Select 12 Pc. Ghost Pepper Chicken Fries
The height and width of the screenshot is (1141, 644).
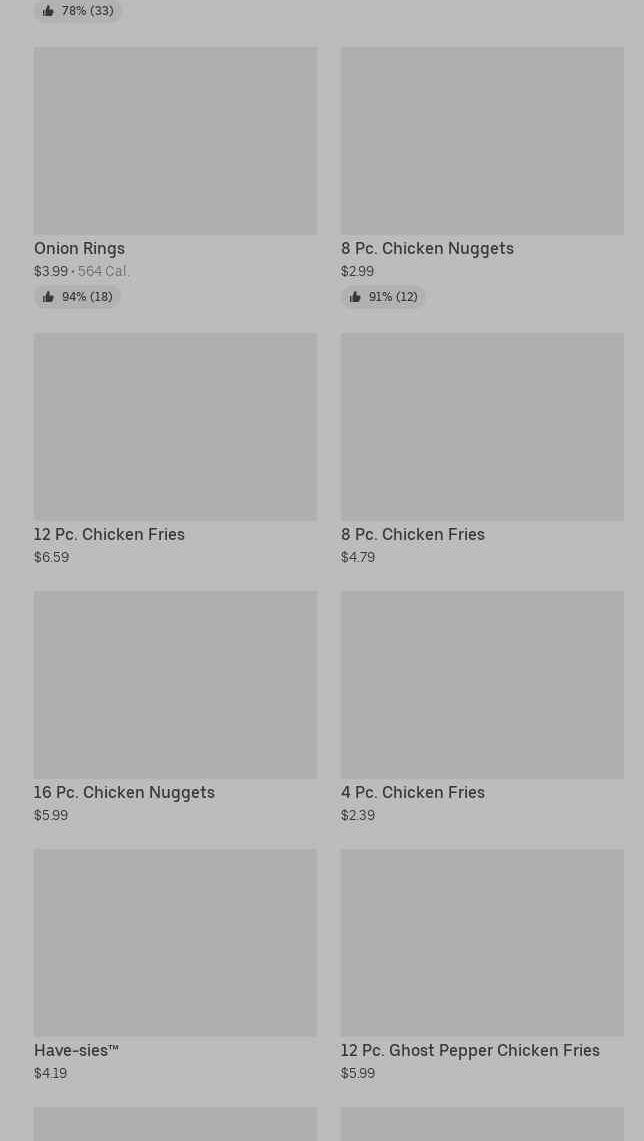(481, 944)
